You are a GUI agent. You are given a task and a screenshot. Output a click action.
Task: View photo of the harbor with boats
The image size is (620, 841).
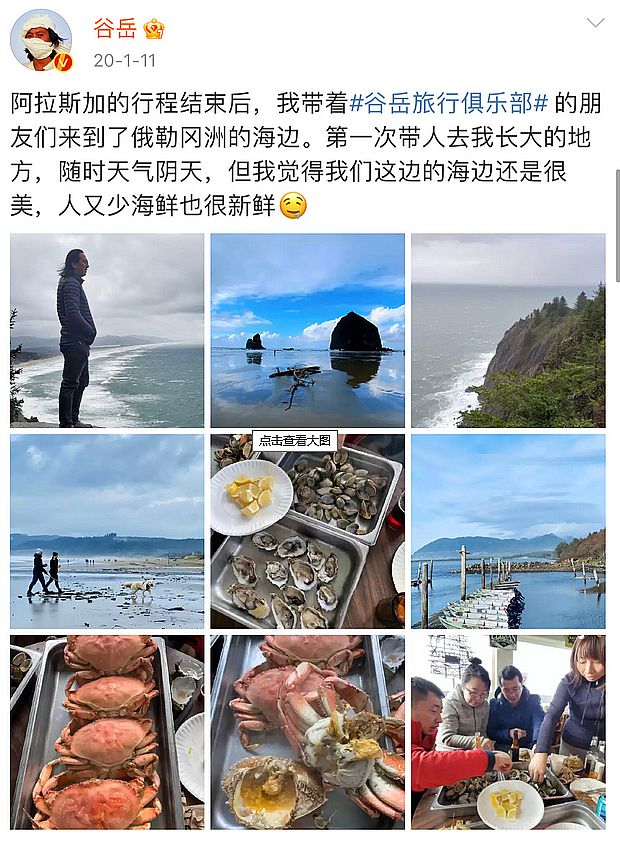pyautogui.click(x=508, y=531)
